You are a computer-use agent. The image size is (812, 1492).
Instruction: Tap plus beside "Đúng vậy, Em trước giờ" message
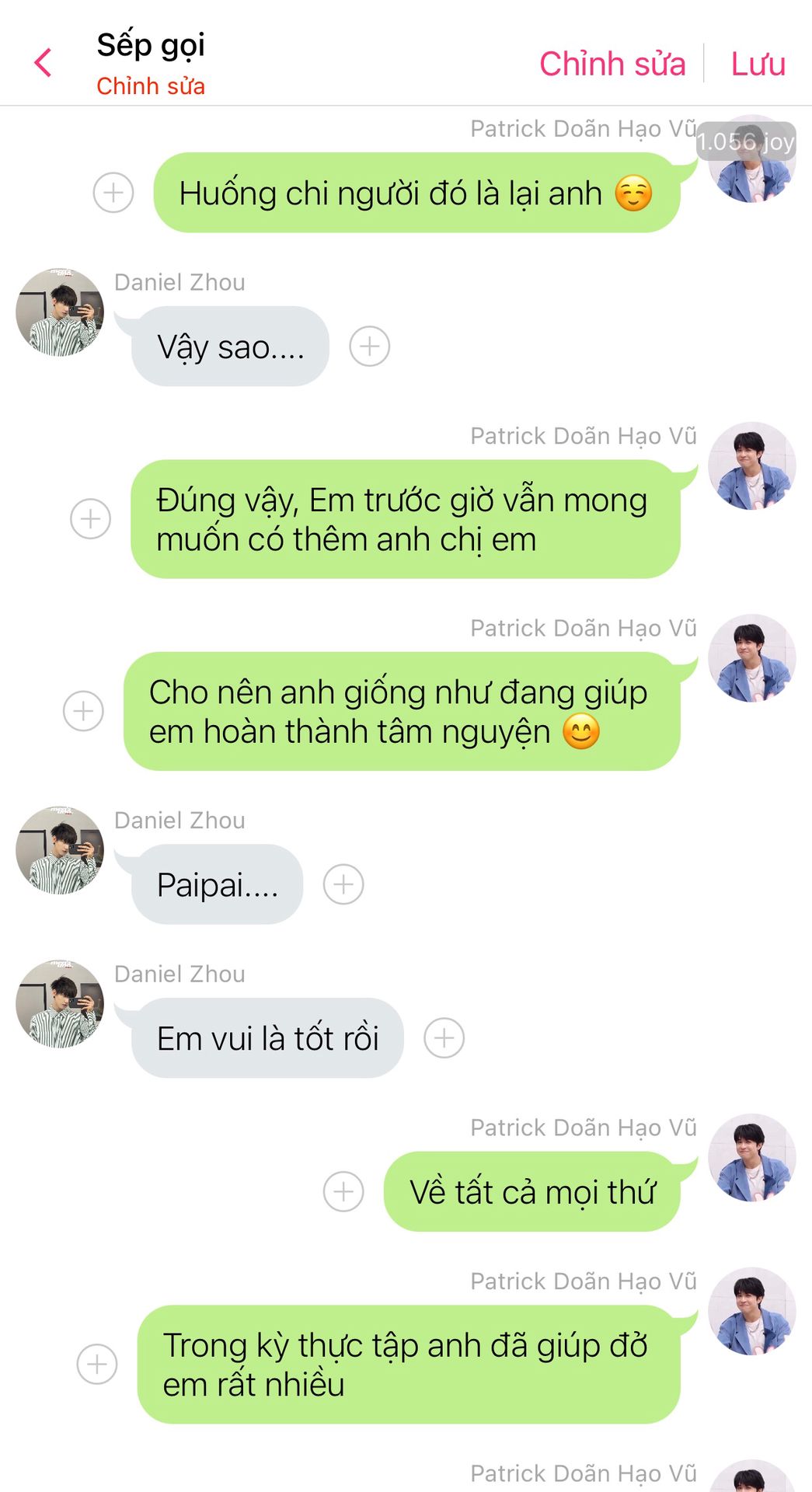(x=91, y=518)
